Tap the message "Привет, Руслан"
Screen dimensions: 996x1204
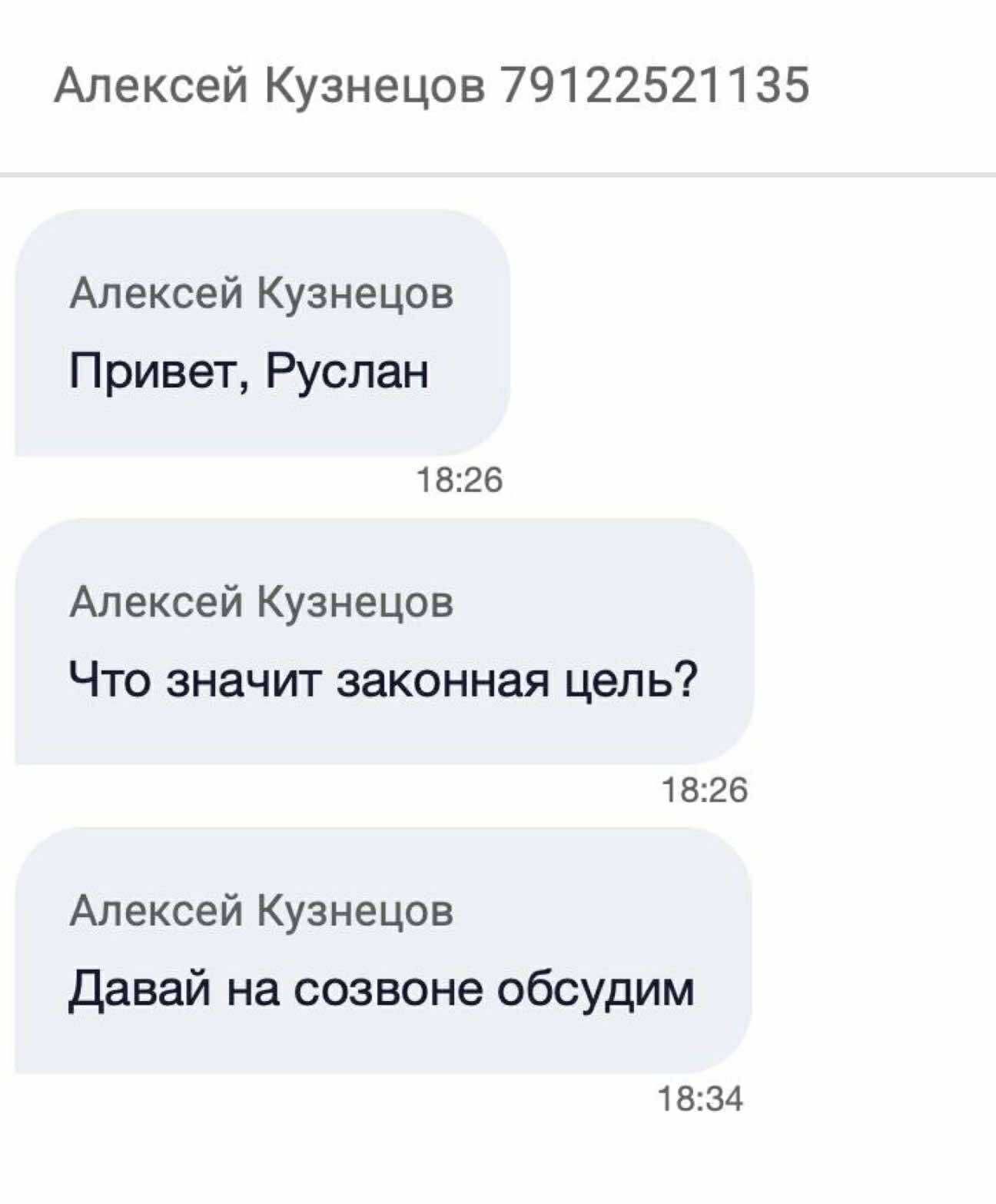click(x=250, y=373)
